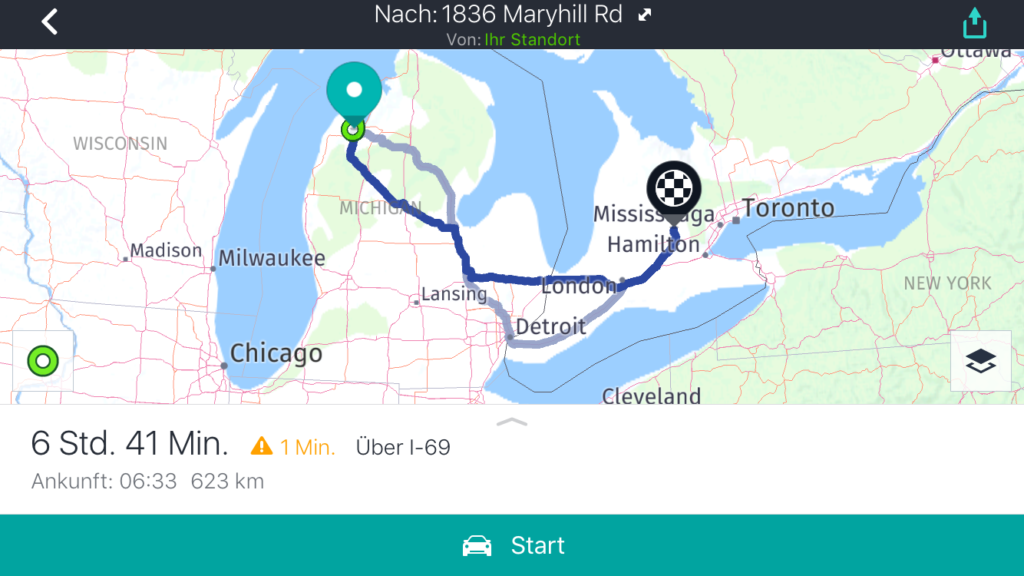Open 6 Std. 41 Min. route summary
The image size is (1024, 576).
point(130,444)
